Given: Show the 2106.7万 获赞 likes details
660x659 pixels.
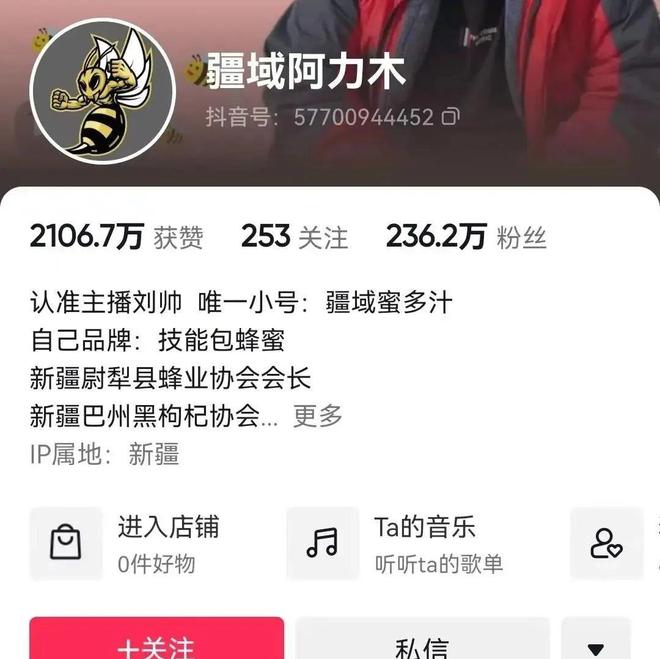Looking at the screenshot, I should click(x=116, y=237).
